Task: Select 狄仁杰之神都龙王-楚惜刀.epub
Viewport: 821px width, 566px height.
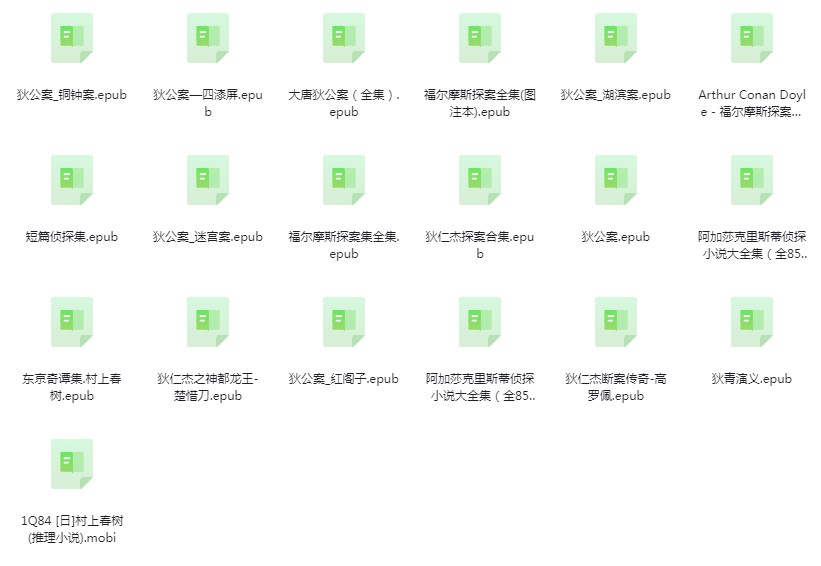Action: [x=208, y=322]
